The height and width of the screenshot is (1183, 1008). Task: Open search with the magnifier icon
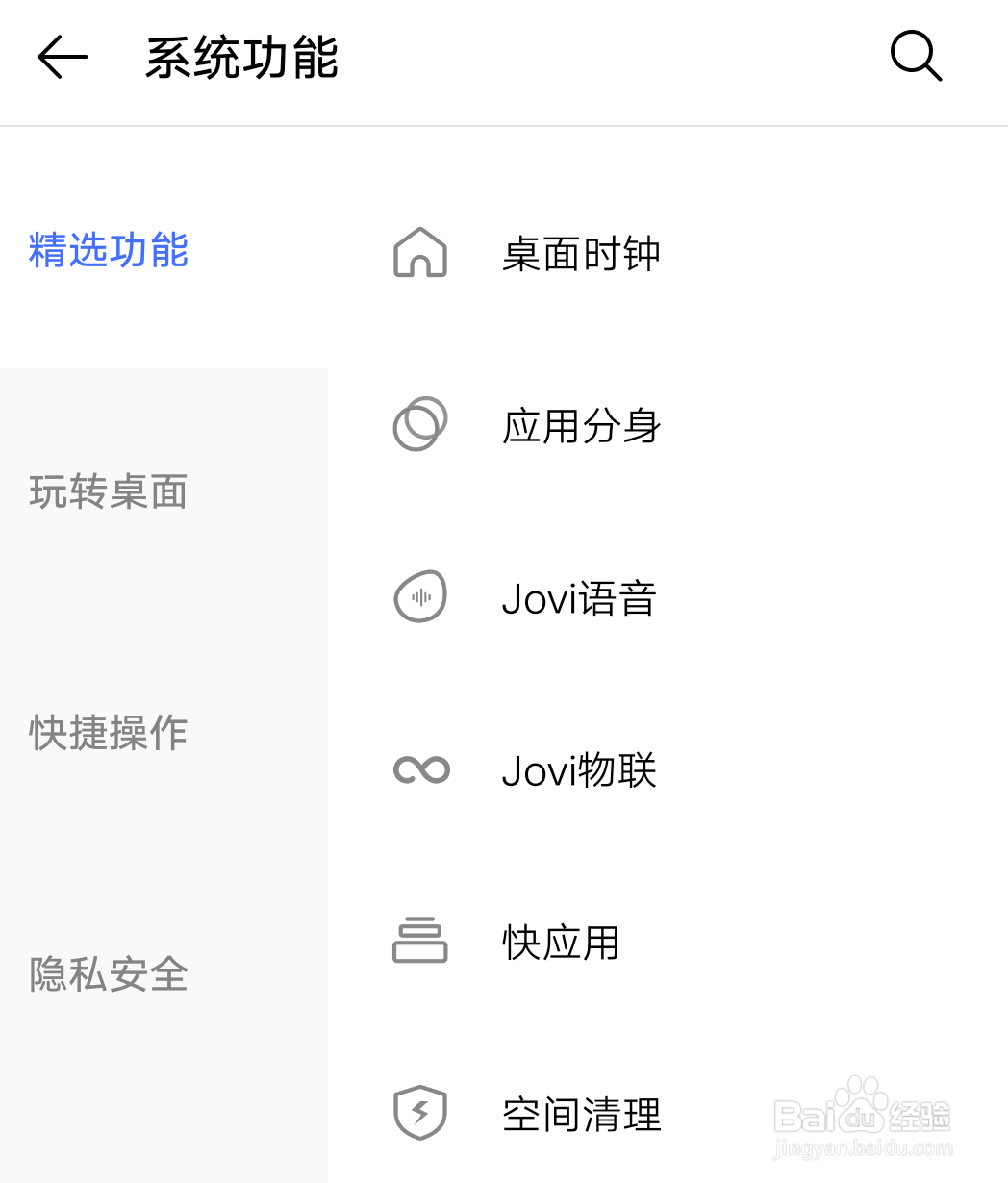click(915, 56)
